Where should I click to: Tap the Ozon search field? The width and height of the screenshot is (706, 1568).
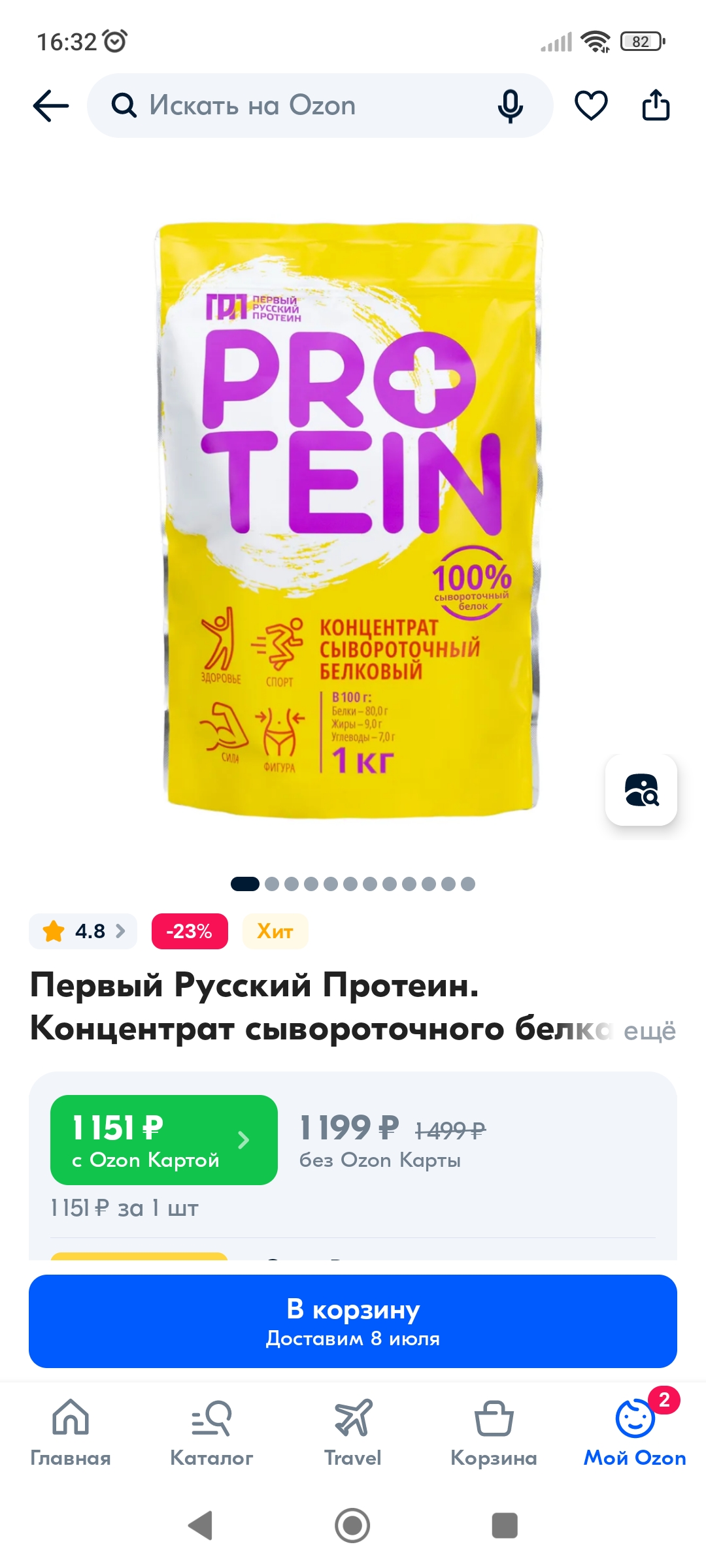pyautogui.click(x=294, y=106)
